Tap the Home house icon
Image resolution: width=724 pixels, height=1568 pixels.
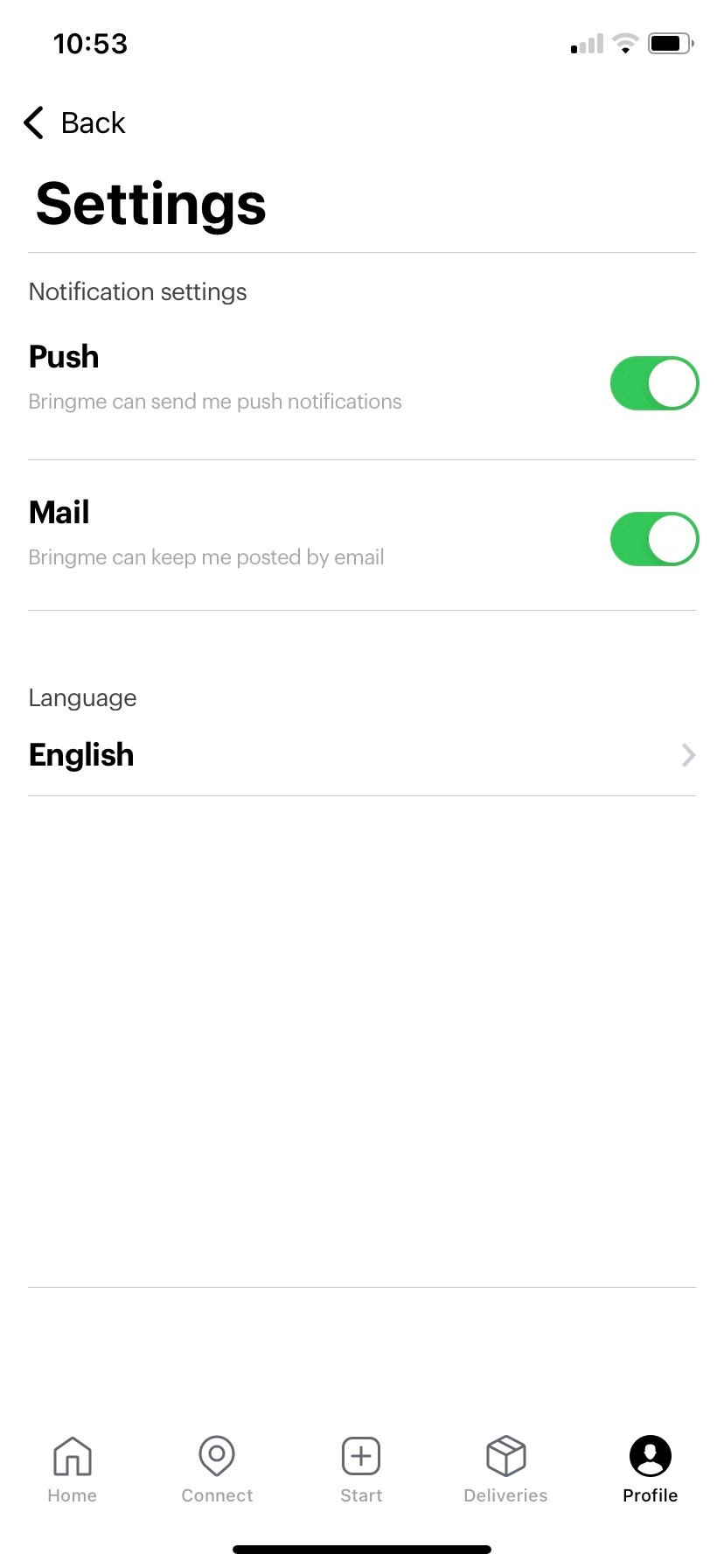(72, 1456)
